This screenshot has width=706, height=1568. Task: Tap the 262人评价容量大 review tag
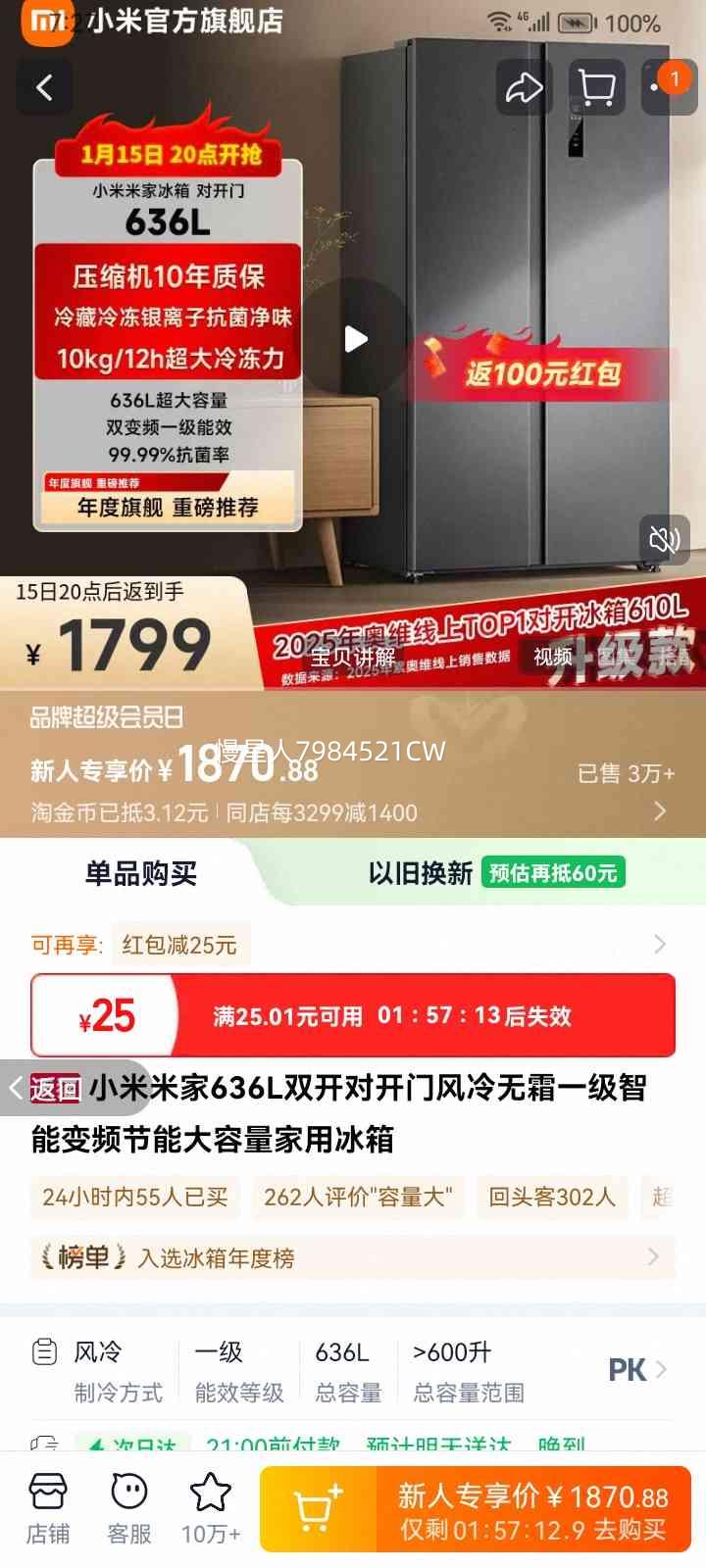(357, 1198)
